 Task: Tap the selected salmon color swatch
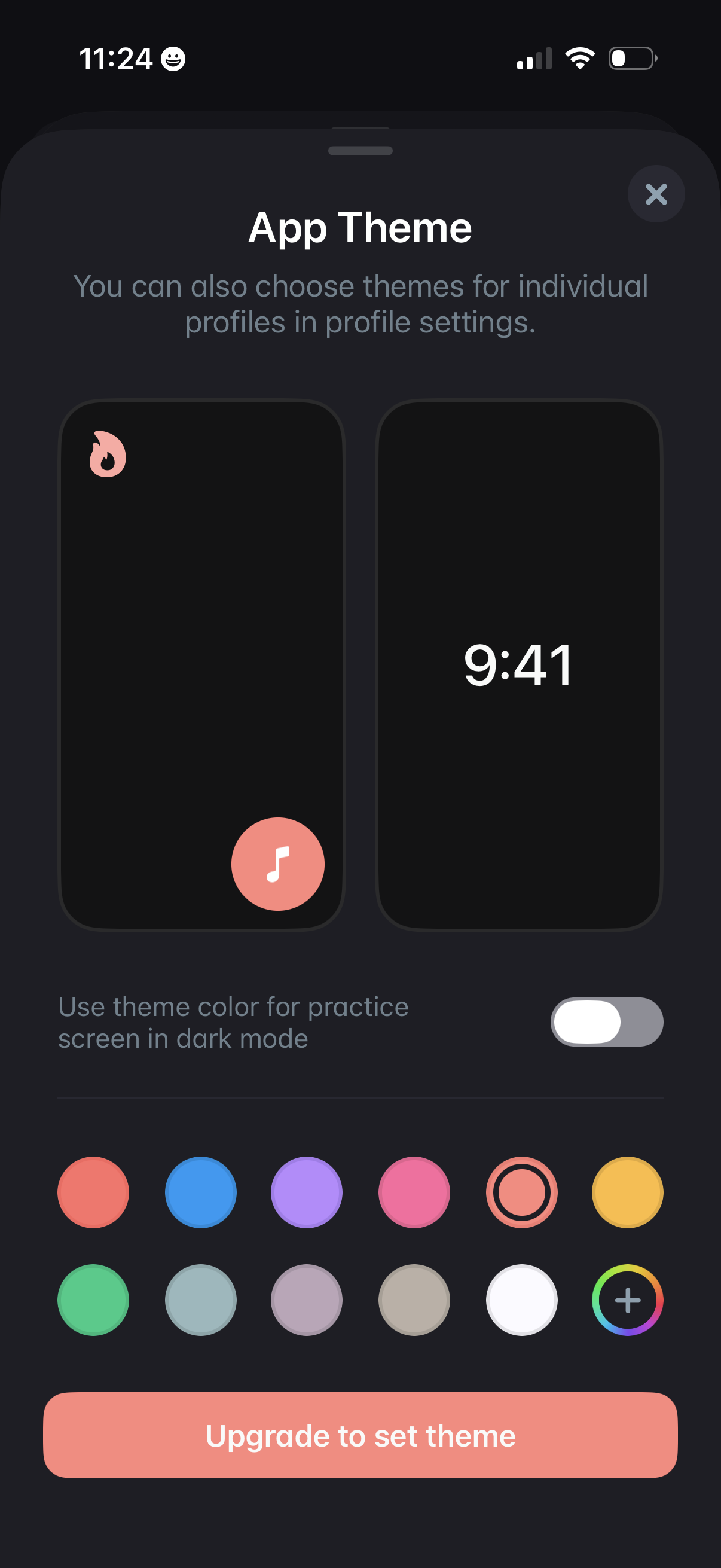(521, 1192)
